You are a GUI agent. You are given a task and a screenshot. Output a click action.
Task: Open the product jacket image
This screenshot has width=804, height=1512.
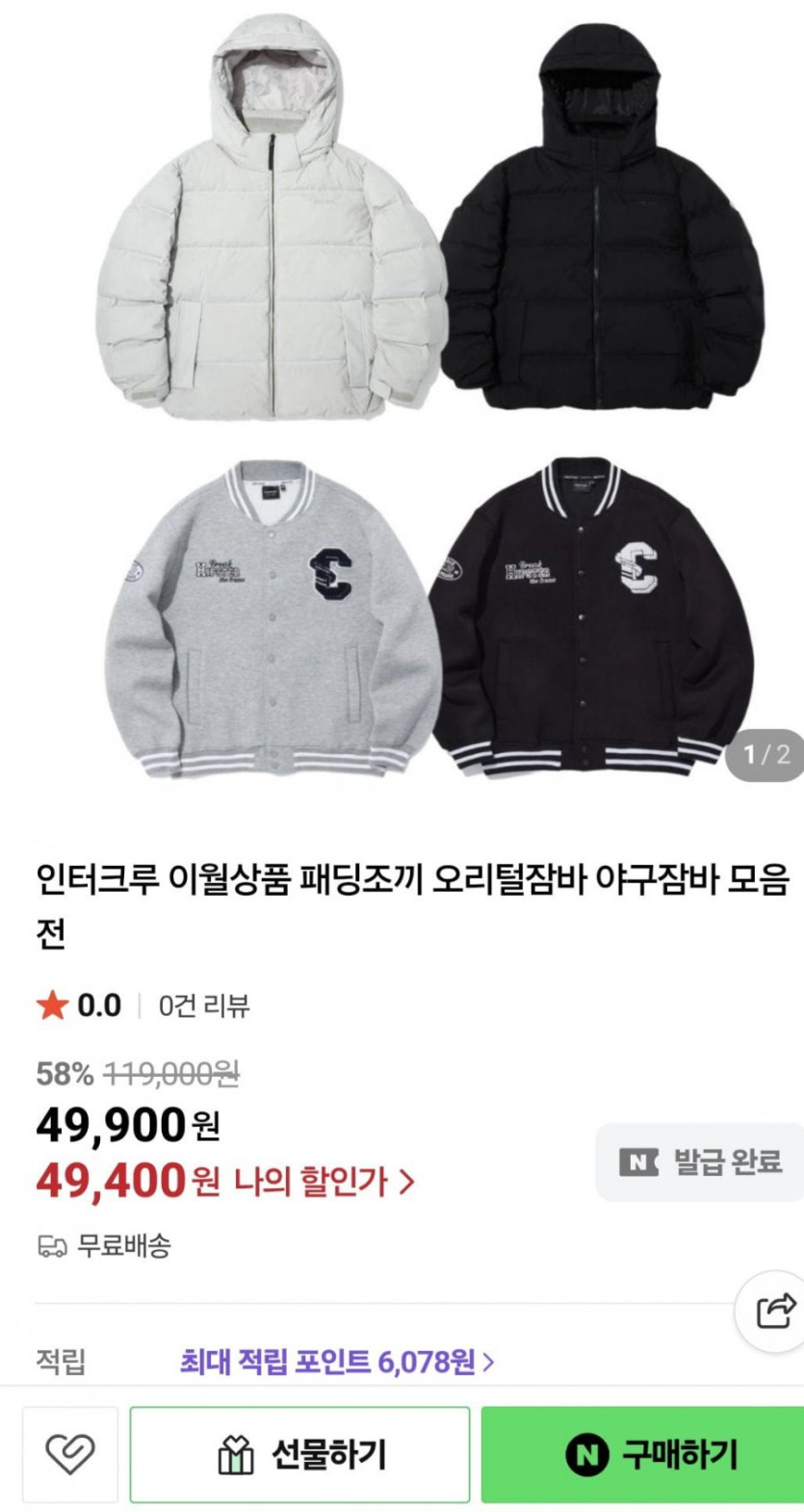402,395
